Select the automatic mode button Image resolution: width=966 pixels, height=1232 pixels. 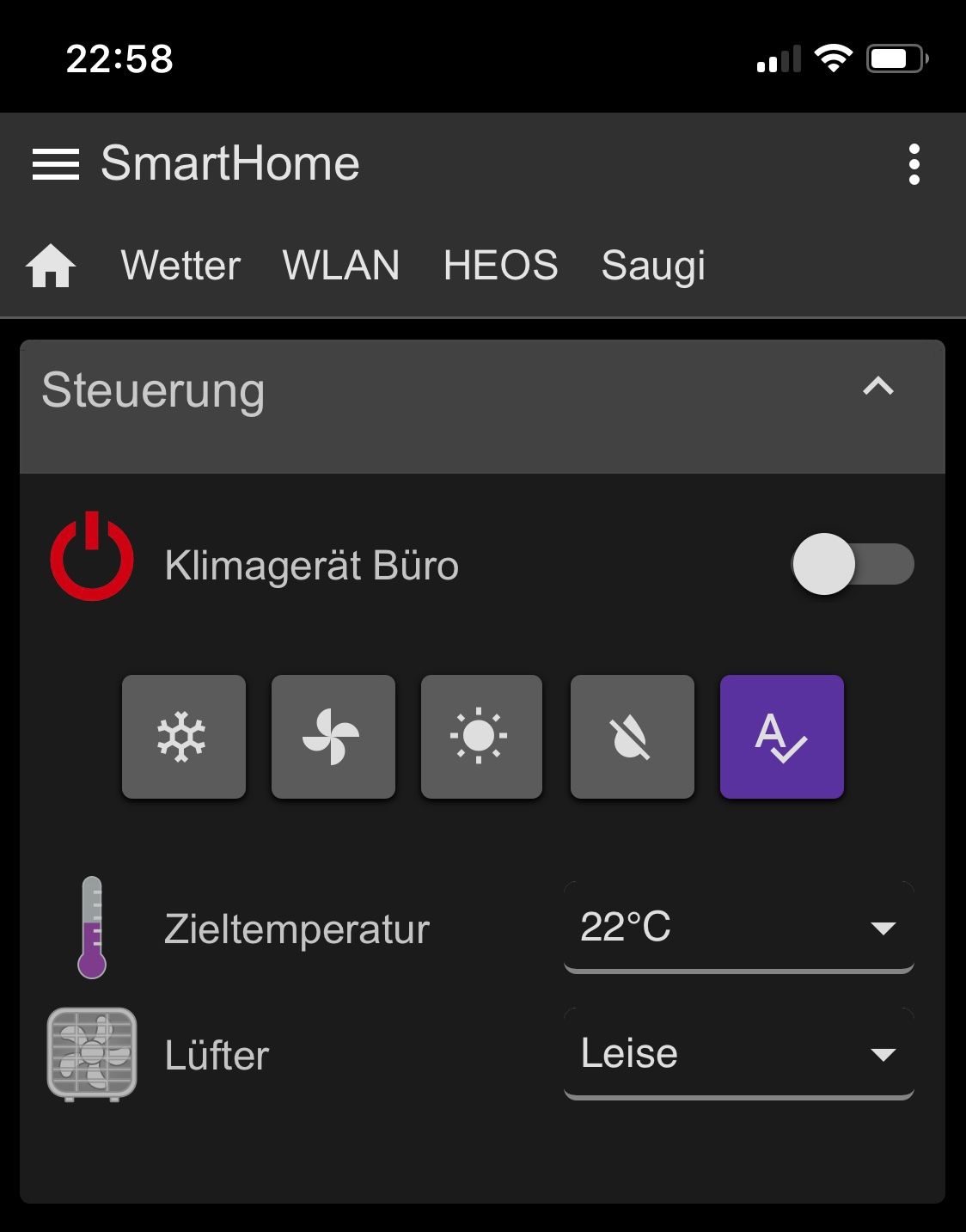point(781,737)
